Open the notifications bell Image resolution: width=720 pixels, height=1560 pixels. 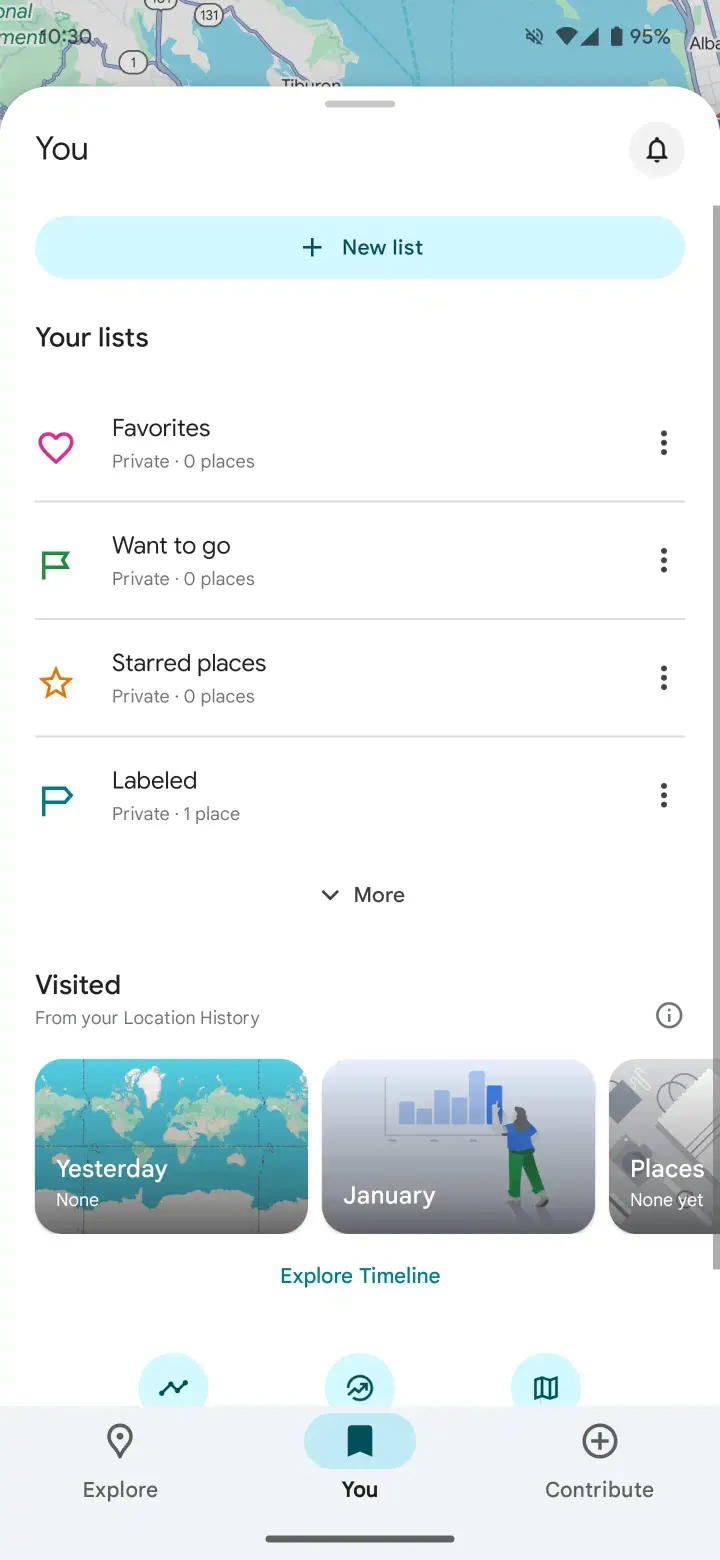(656, 150)
